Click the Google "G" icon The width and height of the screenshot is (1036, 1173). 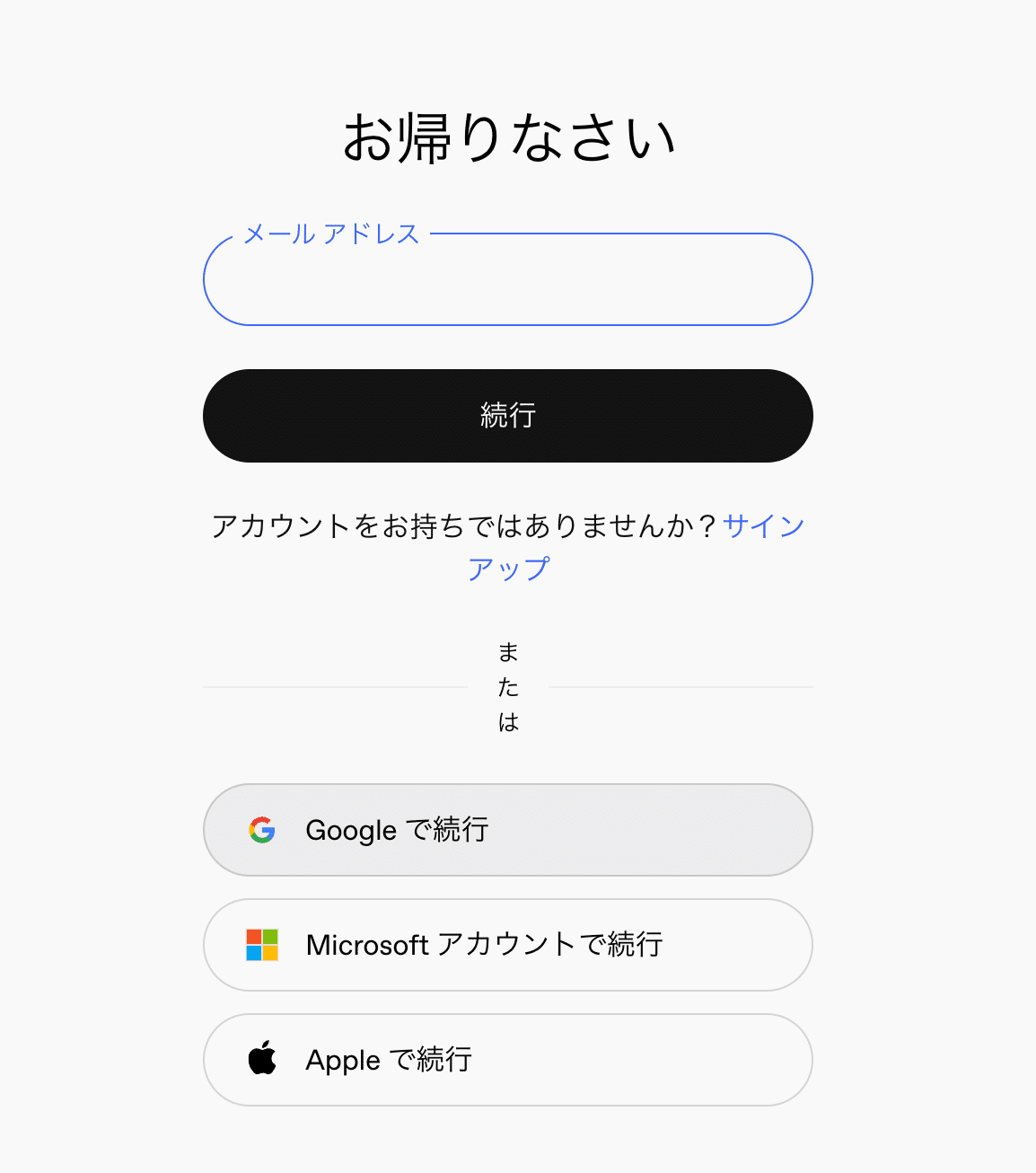tap(263, 830)
